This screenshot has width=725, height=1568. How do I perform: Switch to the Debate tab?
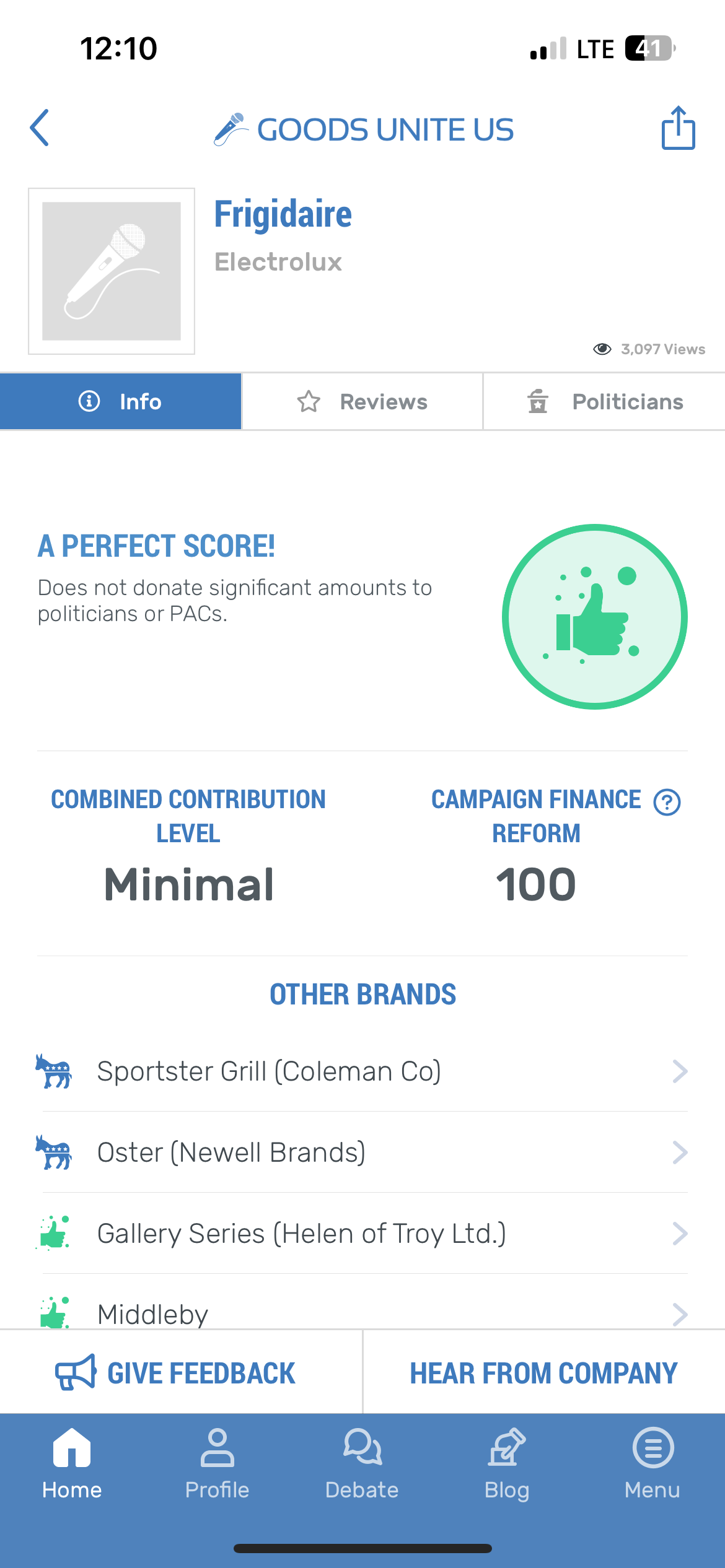362,1464
